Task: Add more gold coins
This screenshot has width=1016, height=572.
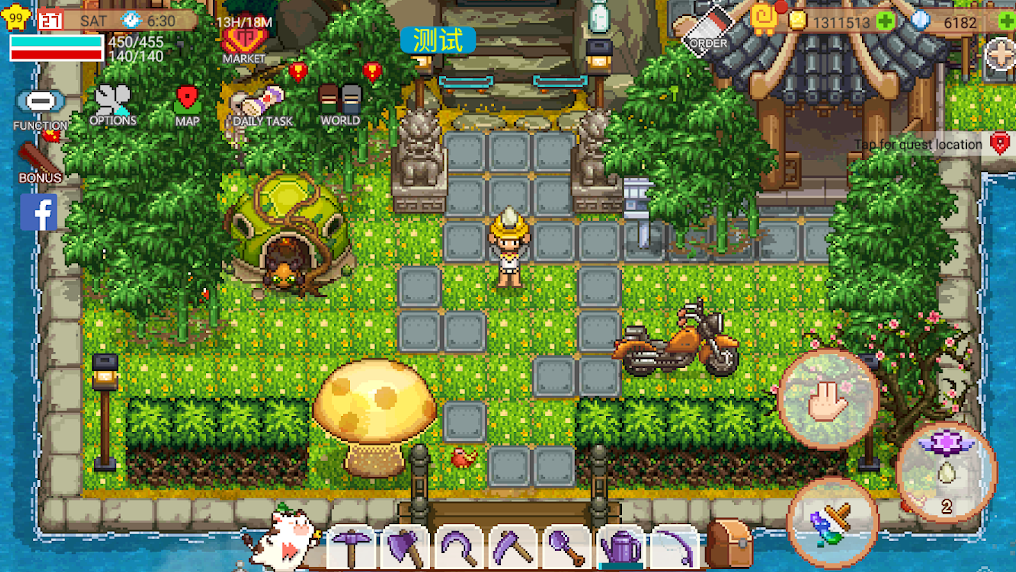Action: [x=885, y=21]
